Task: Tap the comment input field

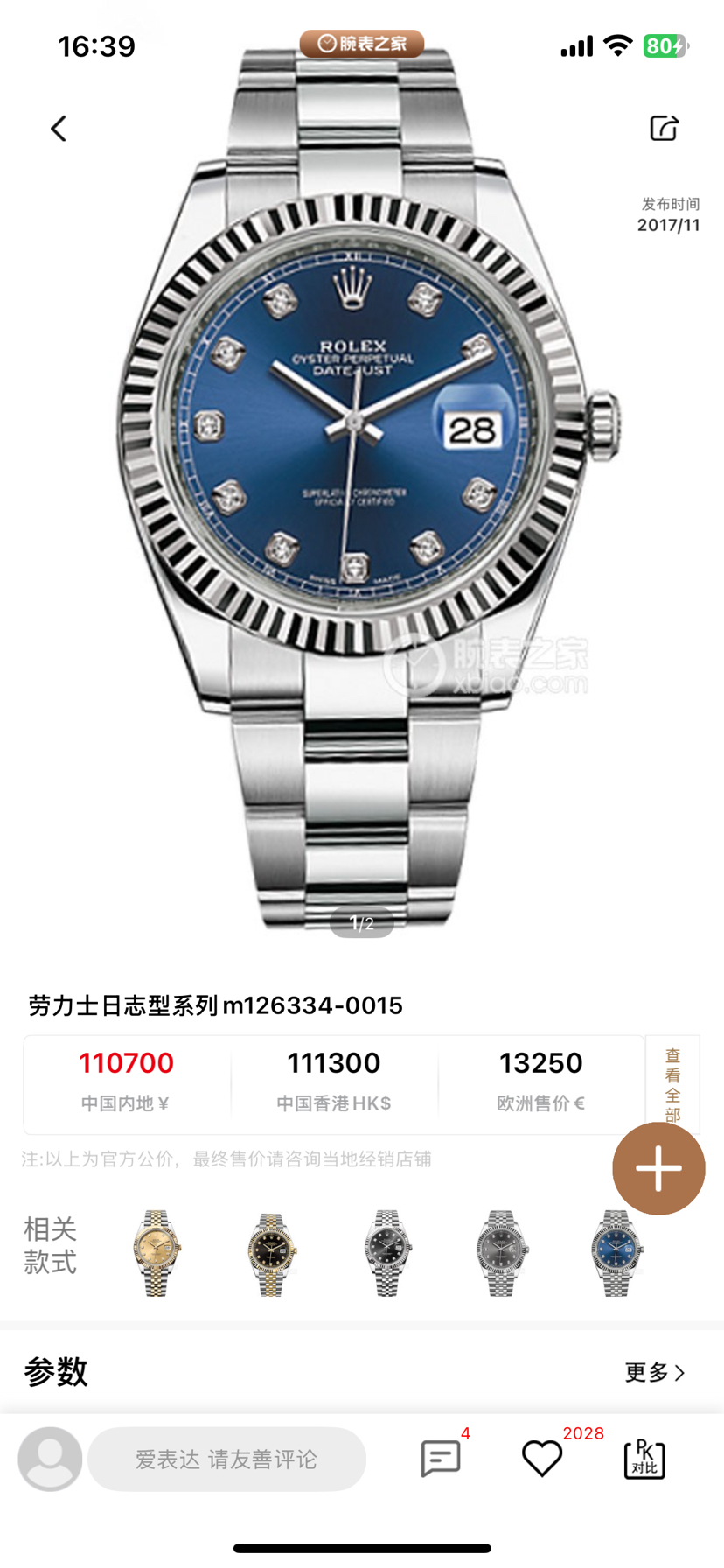Action: tap(226, 1459)
